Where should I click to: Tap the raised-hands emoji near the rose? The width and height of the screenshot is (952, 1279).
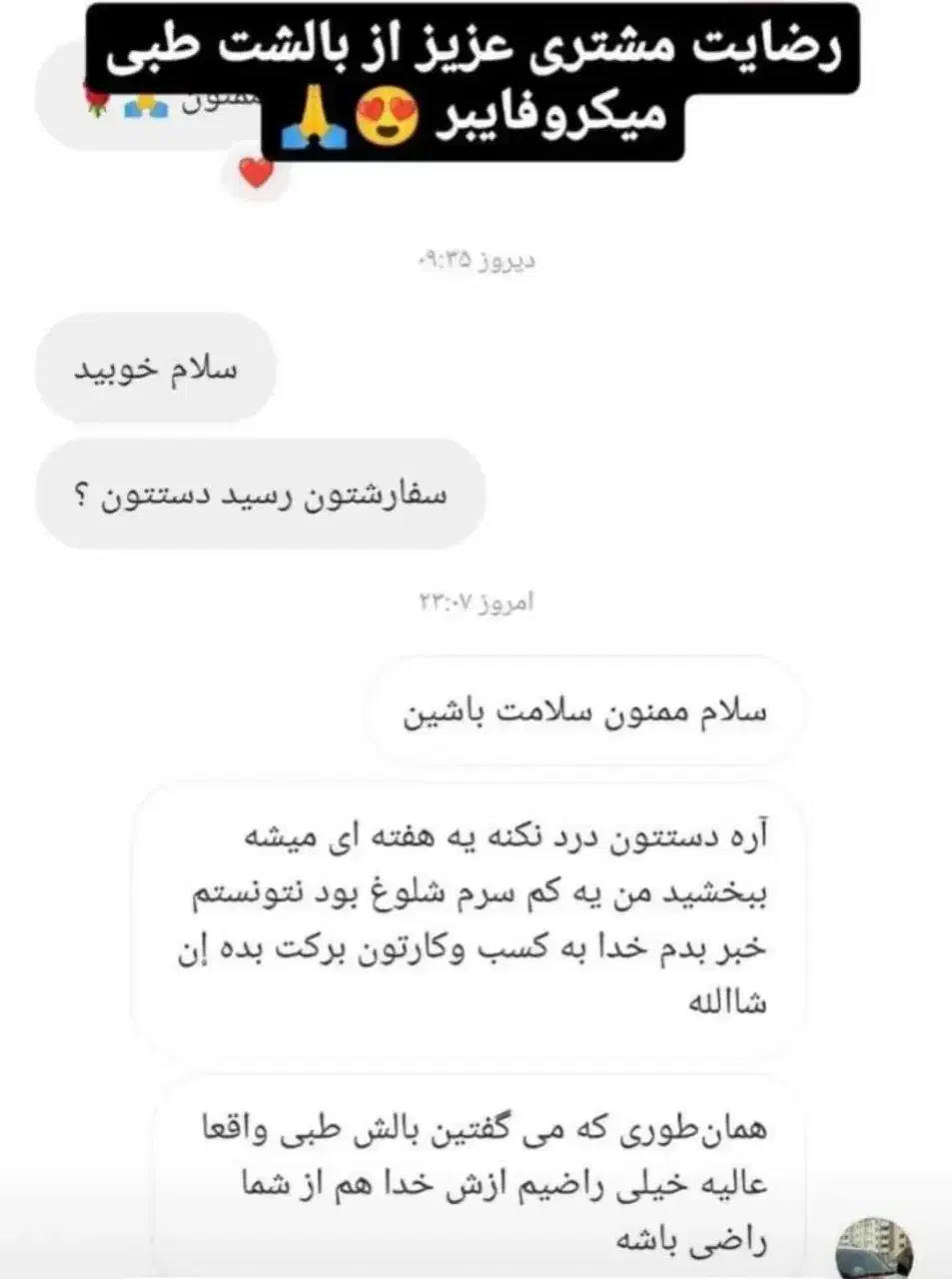pos(146,105)
